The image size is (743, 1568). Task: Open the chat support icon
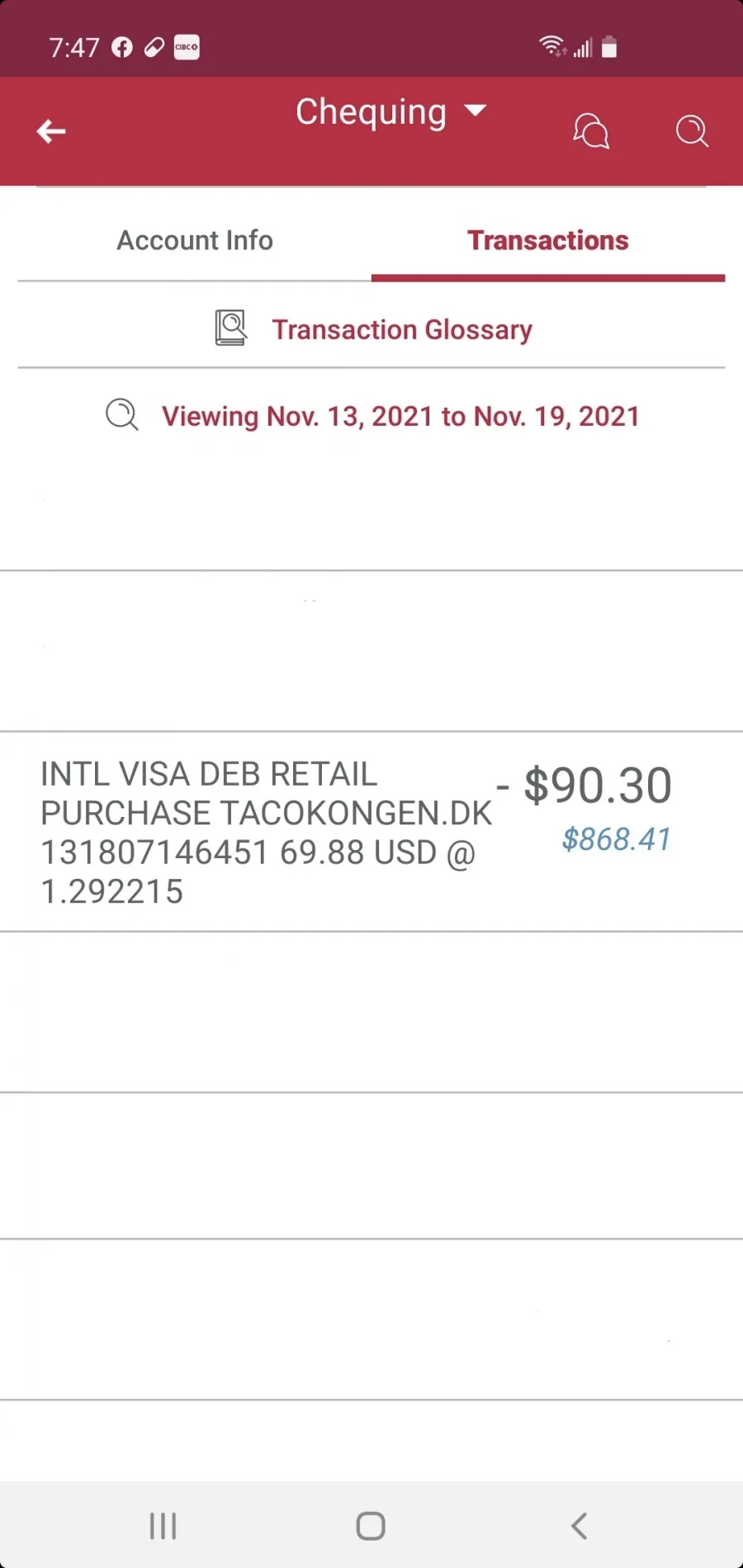click(x=591, y=131)
